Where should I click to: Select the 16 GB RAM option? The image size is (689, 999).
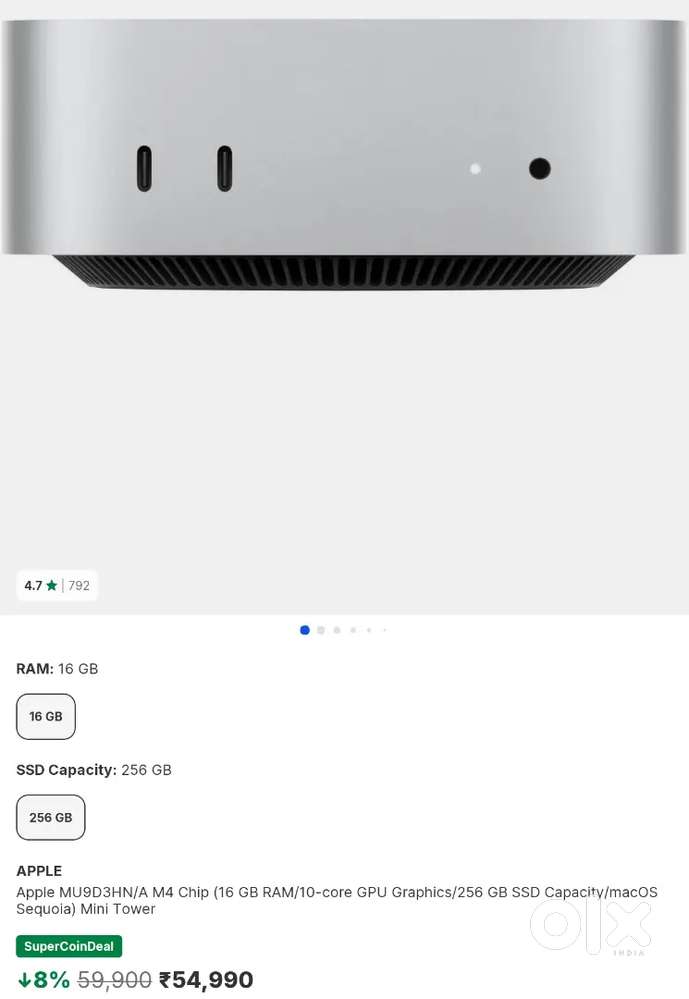coord(46,716)
